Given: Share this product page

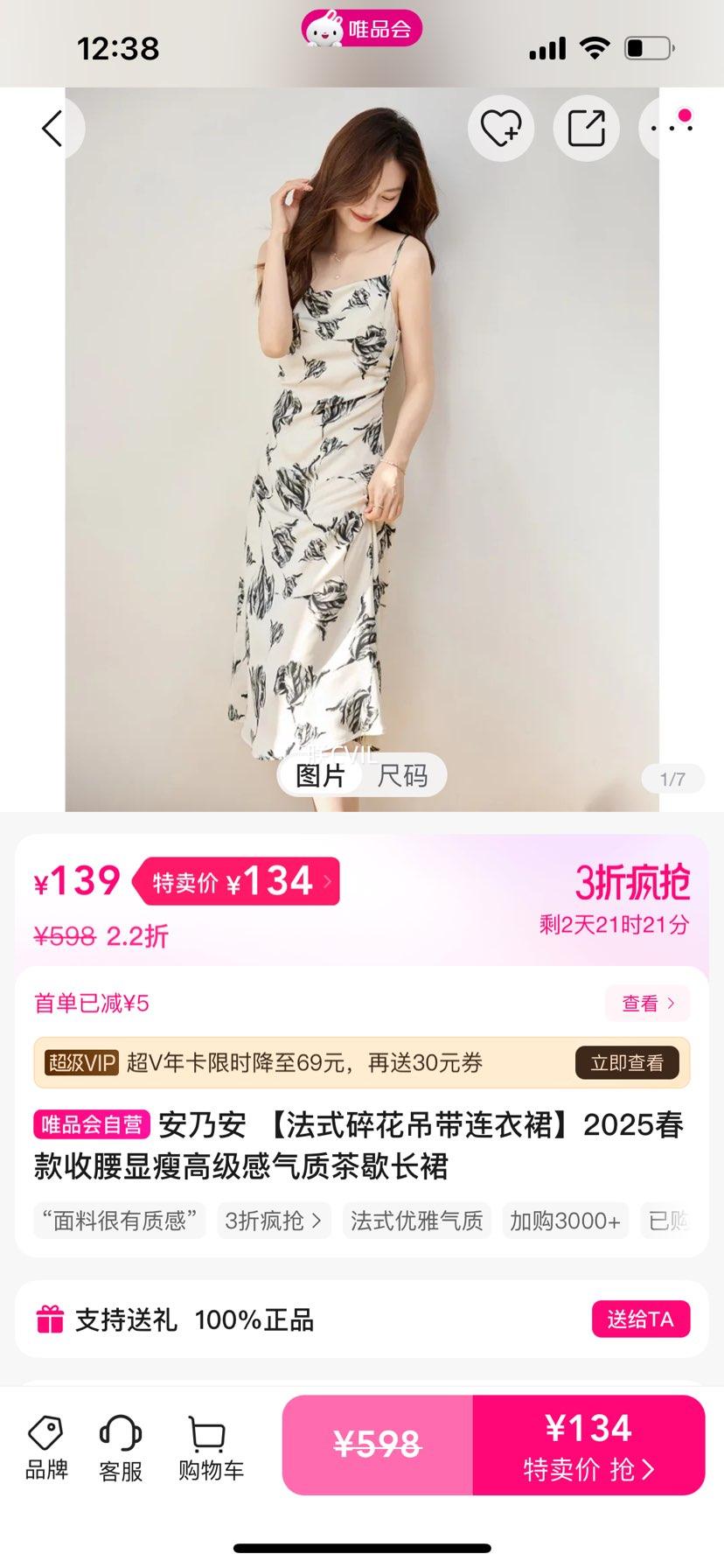Looking at the screenshot, I should [587, 129].
